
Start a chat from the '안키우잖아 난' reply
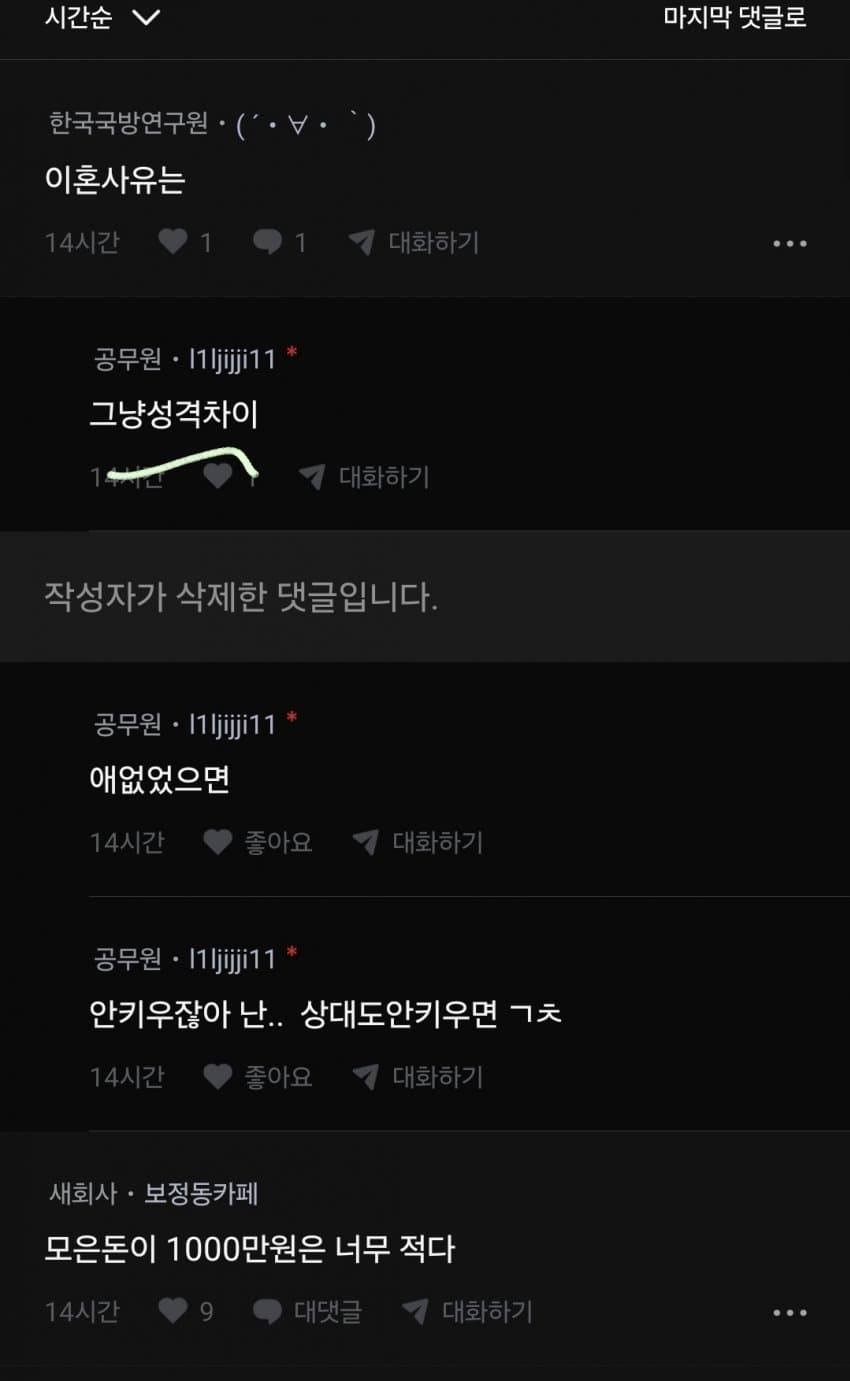click(x=418, y=1076)
